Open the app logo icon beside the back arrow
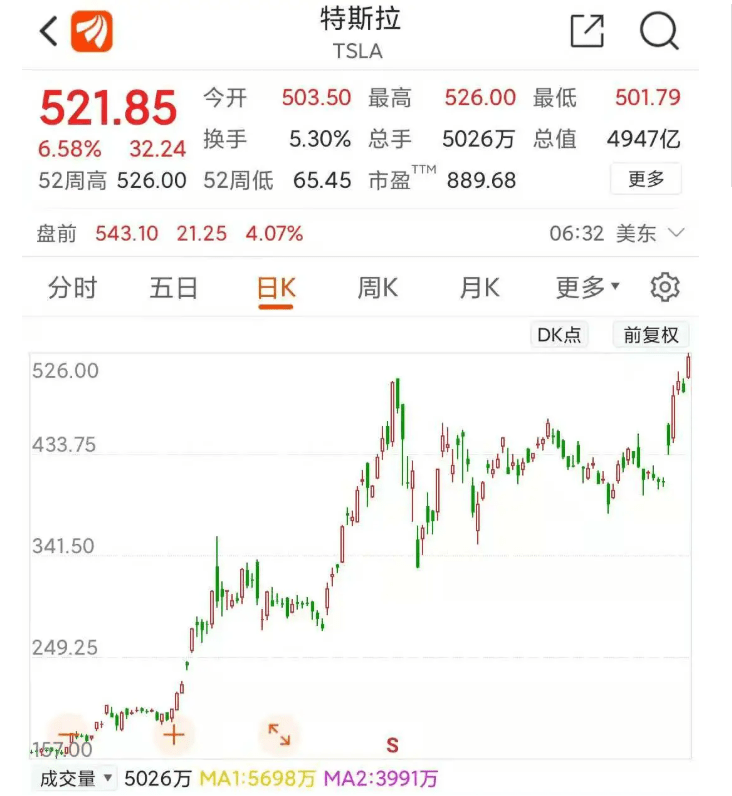The width and height of the screenshot is (732, 796). click(93, 30)
